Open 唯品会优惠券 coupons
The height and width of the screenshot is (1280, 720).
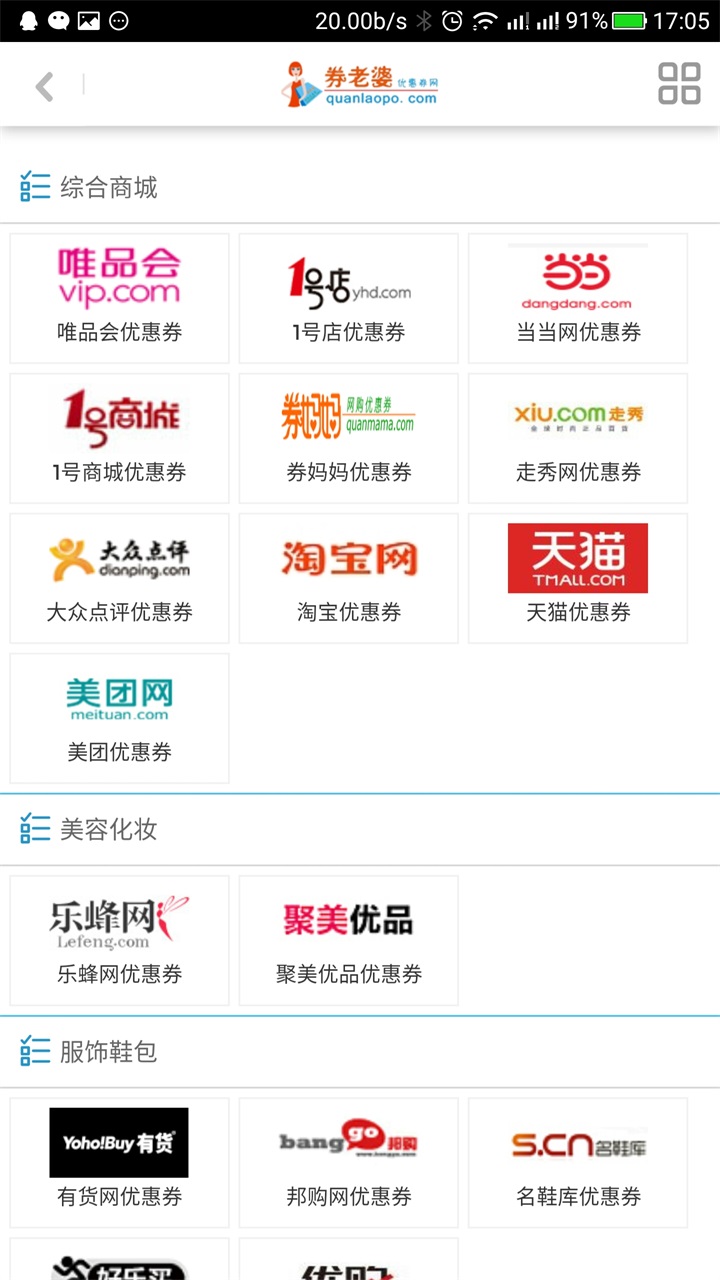click(119, 298)
